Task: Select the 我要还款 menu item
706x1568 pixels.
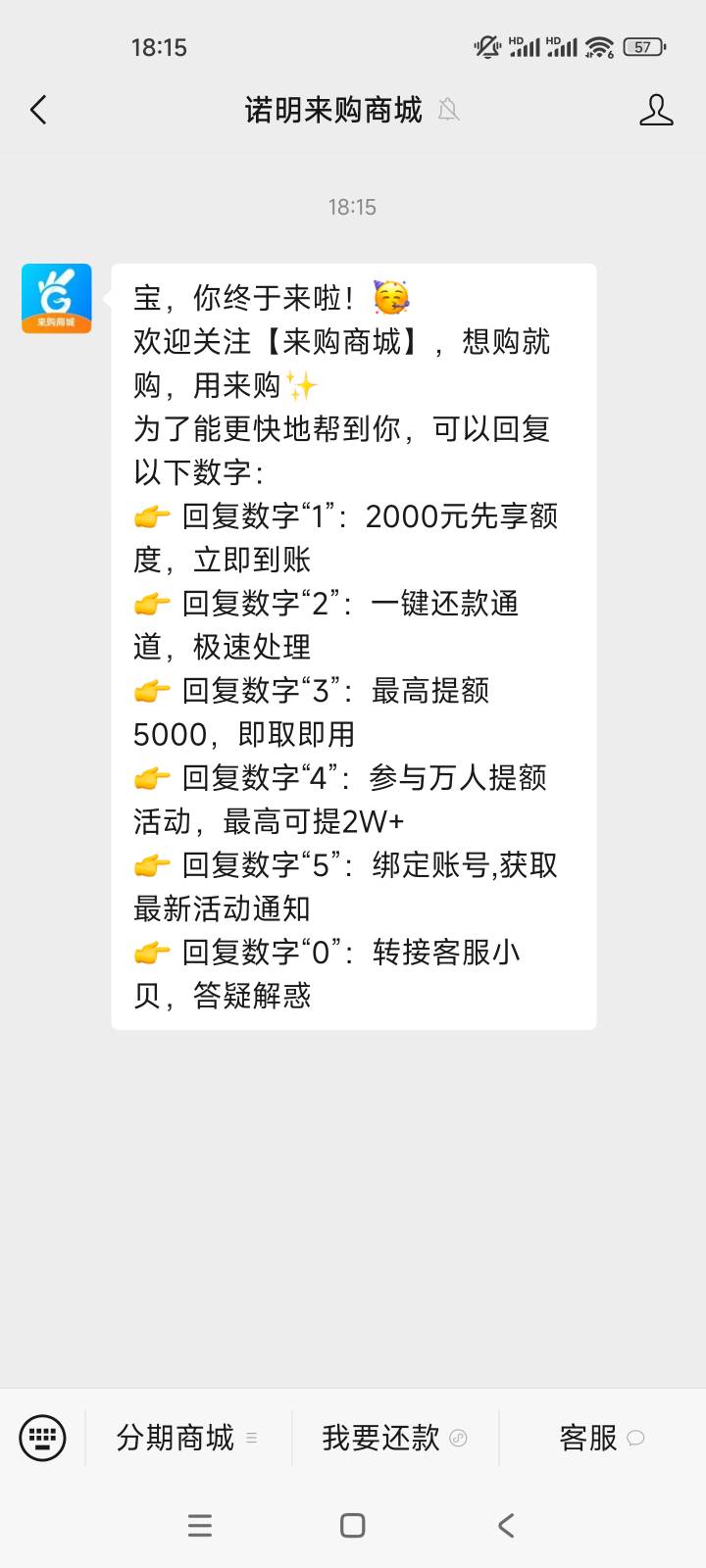Action: pos(393,1439)
